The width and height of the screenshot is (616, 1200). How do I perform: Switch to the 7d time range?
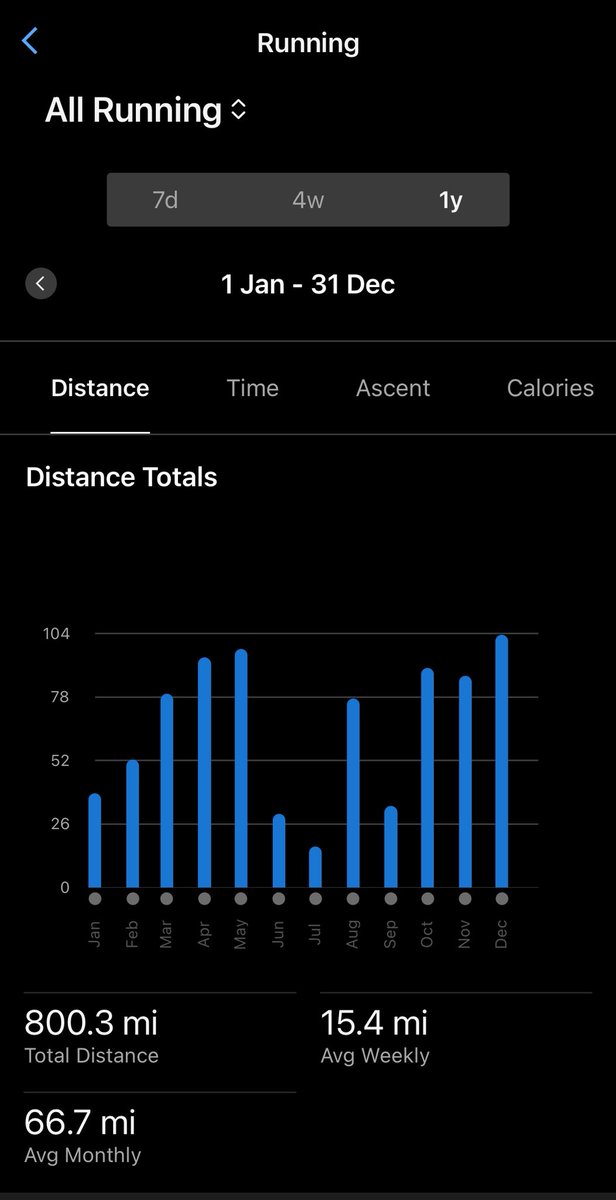[x=165, y=200]
